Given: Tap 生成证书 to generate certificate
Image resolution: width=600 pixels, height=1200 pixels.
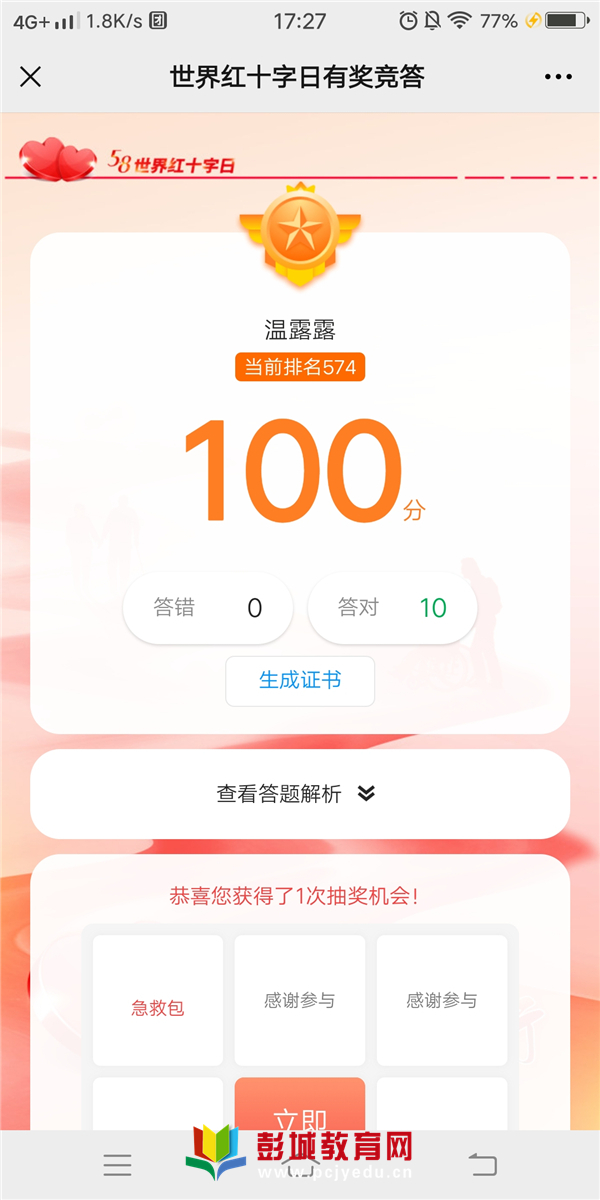Looking at the screenshot, I should coord(300,681).
